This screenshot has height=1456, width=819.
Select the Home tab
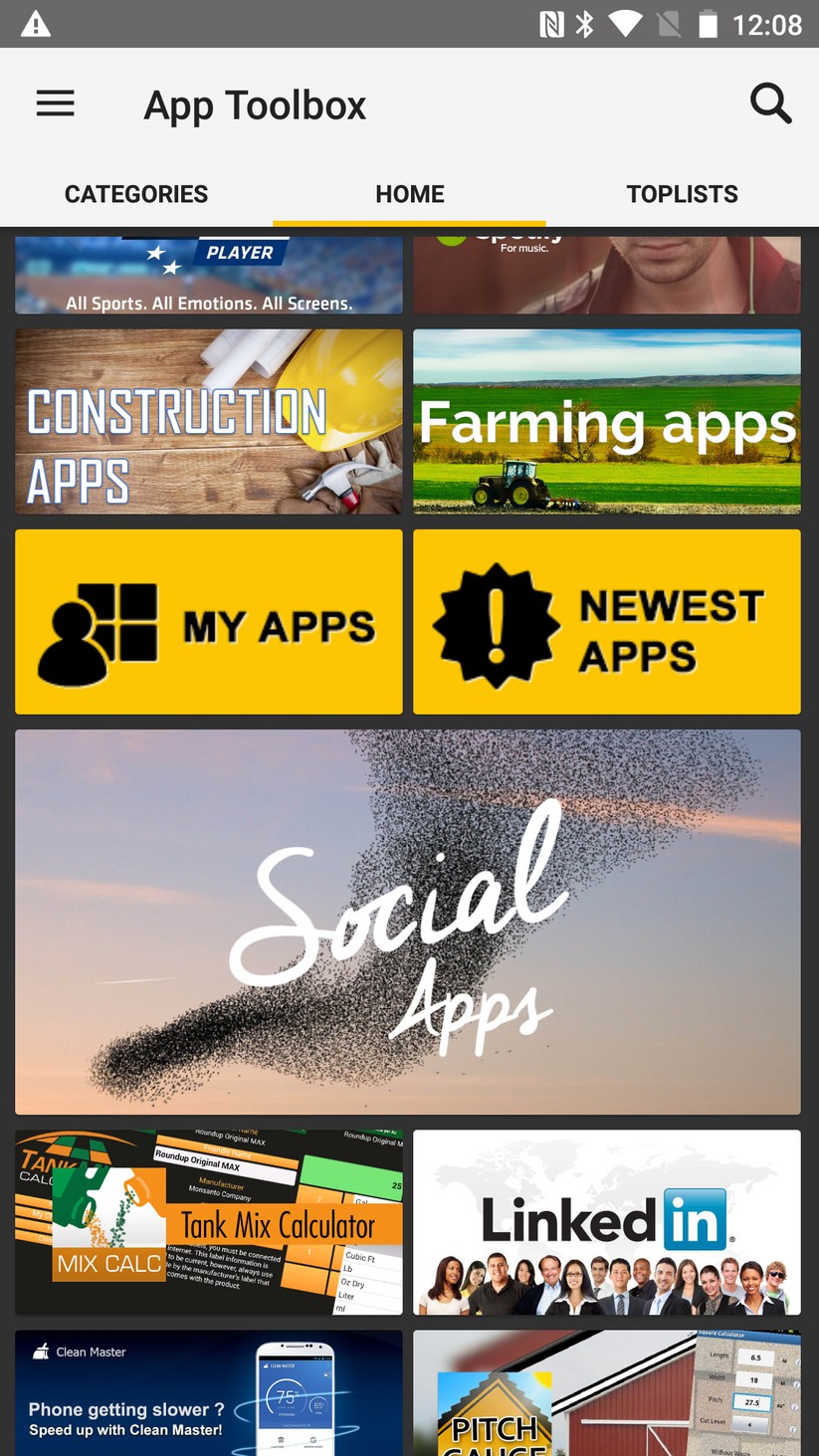point(409,194)
